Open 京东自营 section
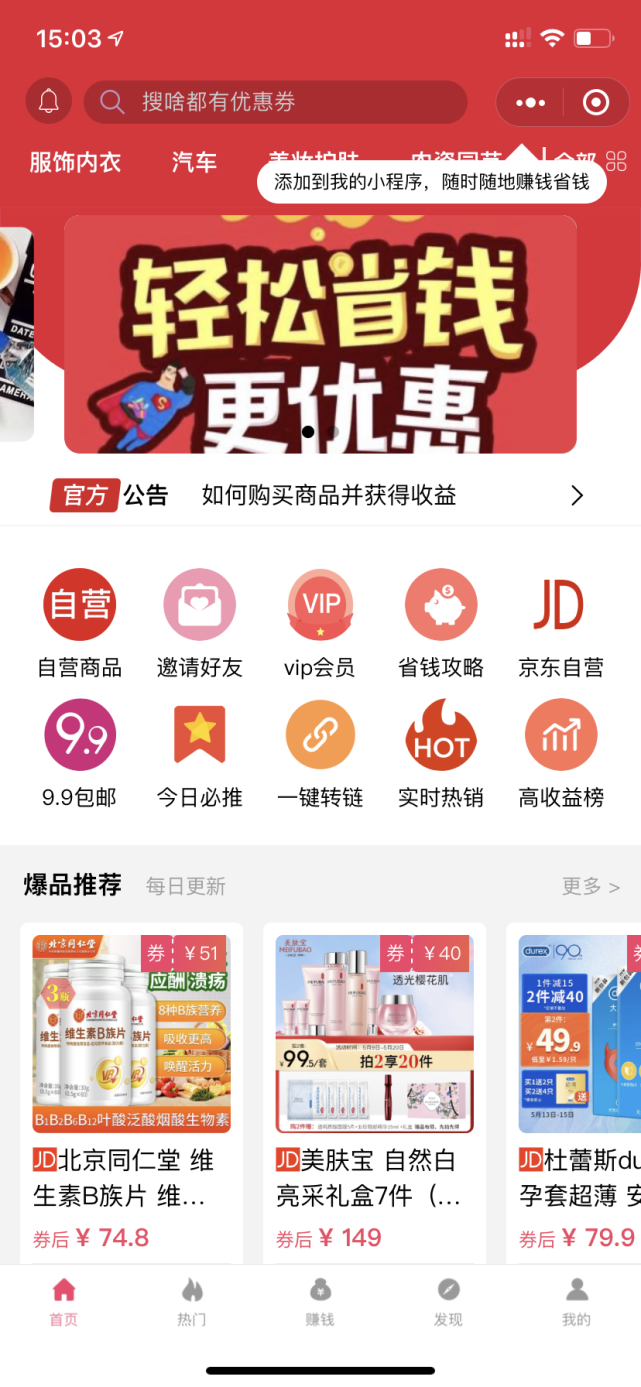The height and width of the screenshot is (1387, 641). [560, 624]
